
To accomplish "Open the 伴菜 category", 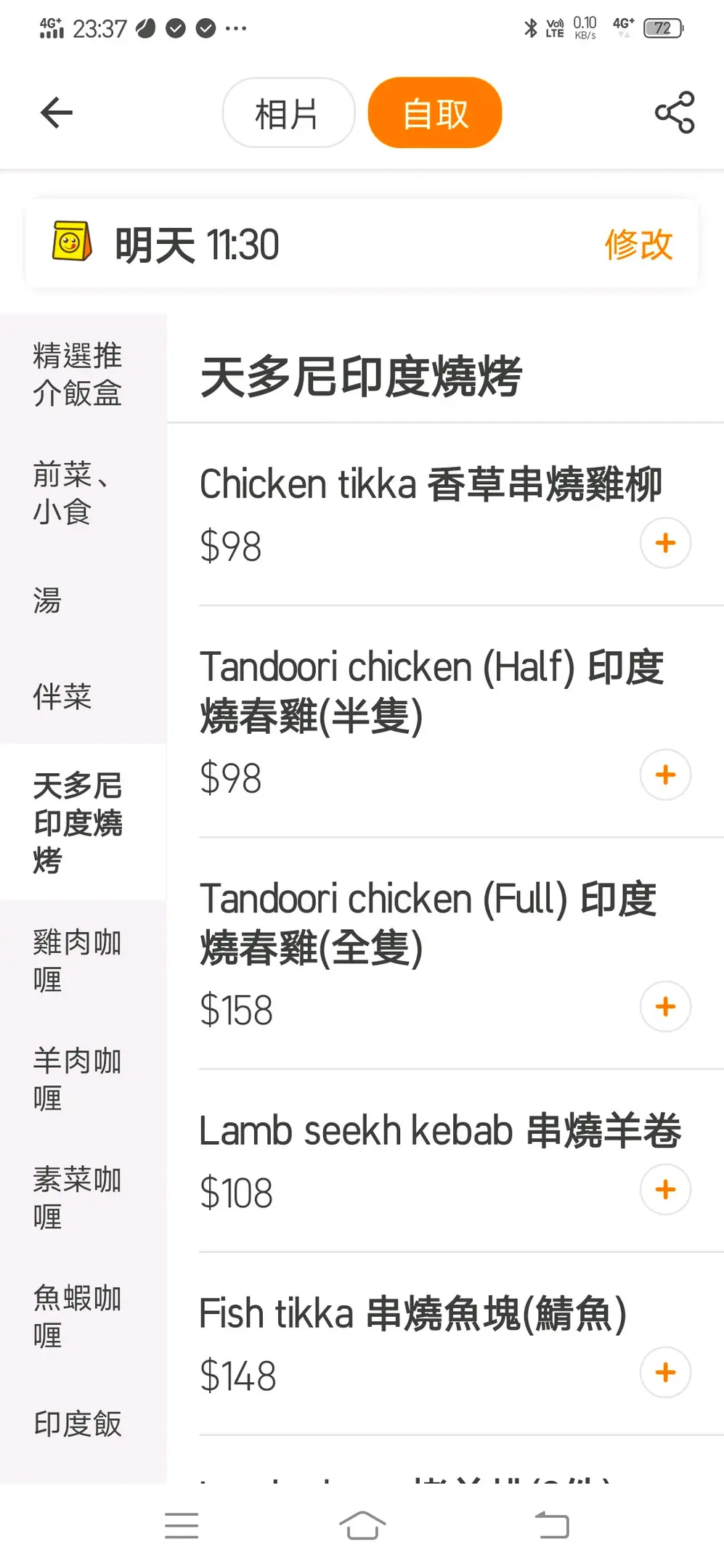I will point(84,696).
